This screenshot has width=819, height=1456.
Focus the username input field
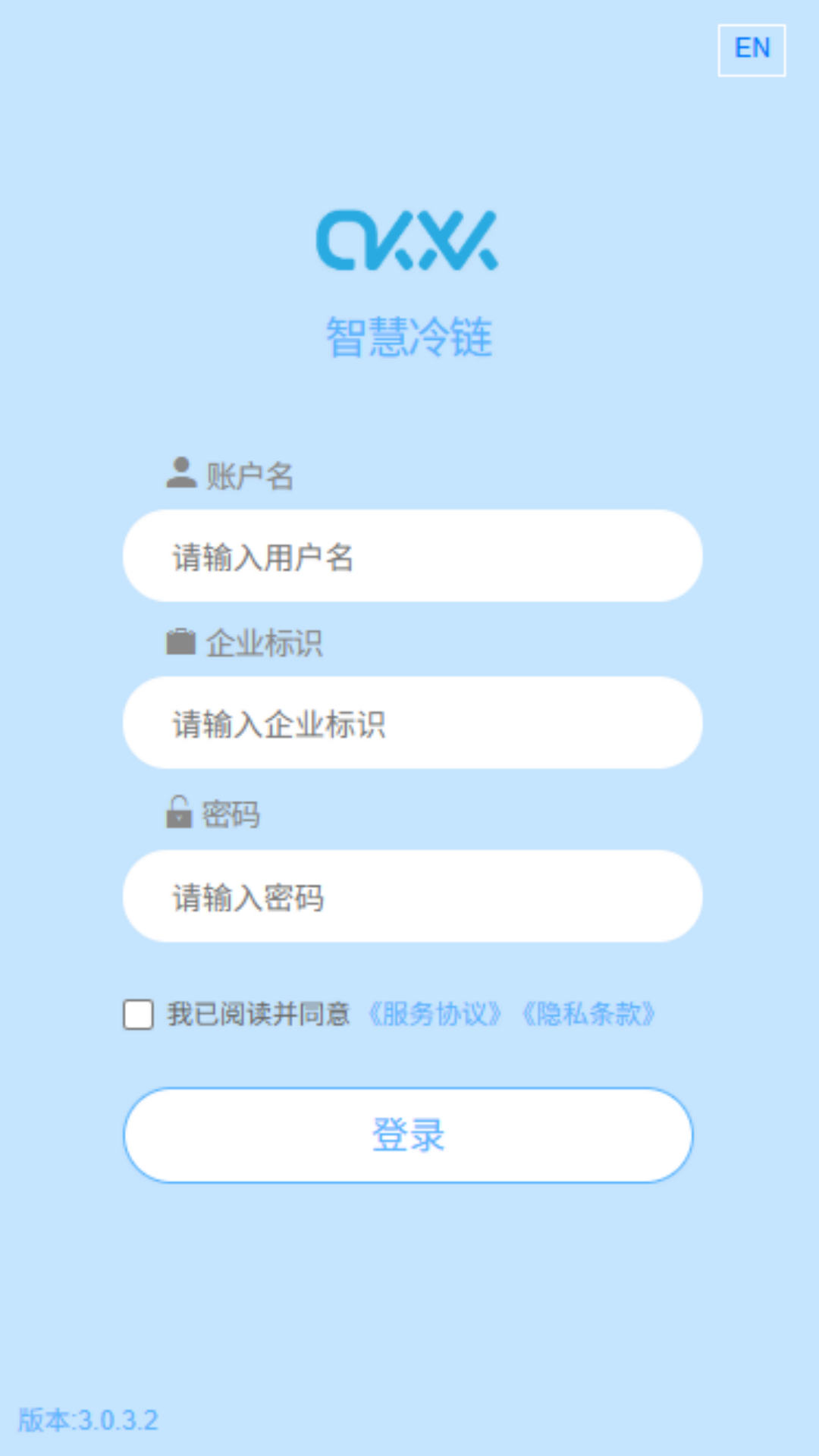point(413,556)
